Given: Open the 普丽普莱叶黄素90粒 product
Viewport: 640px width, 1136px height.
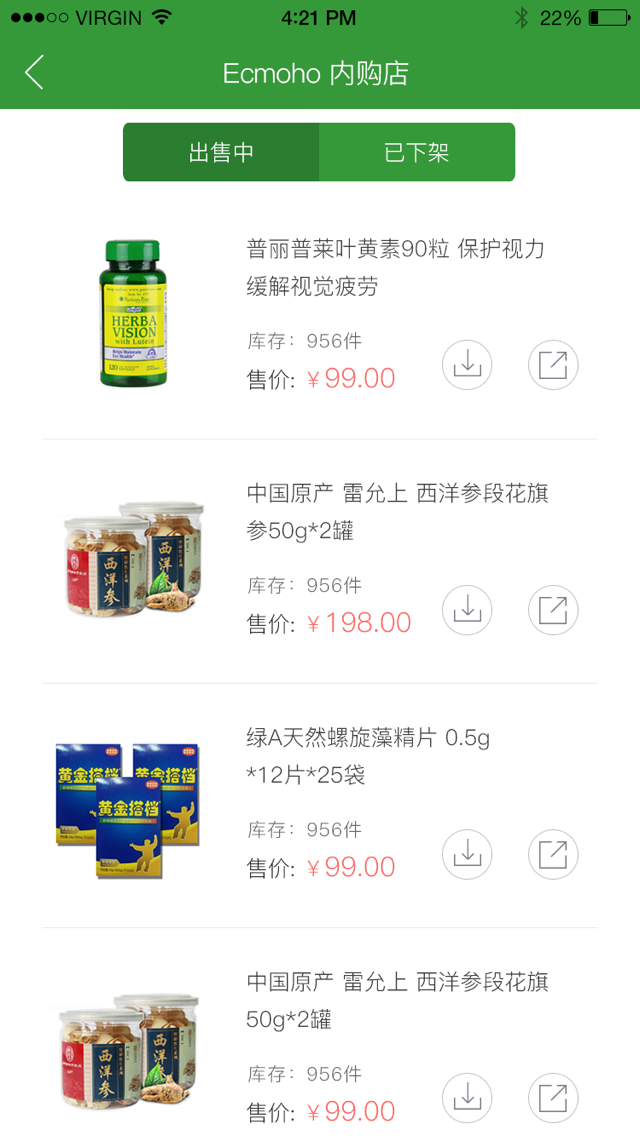Looking at the screenshot, I should tap(395, 267).
